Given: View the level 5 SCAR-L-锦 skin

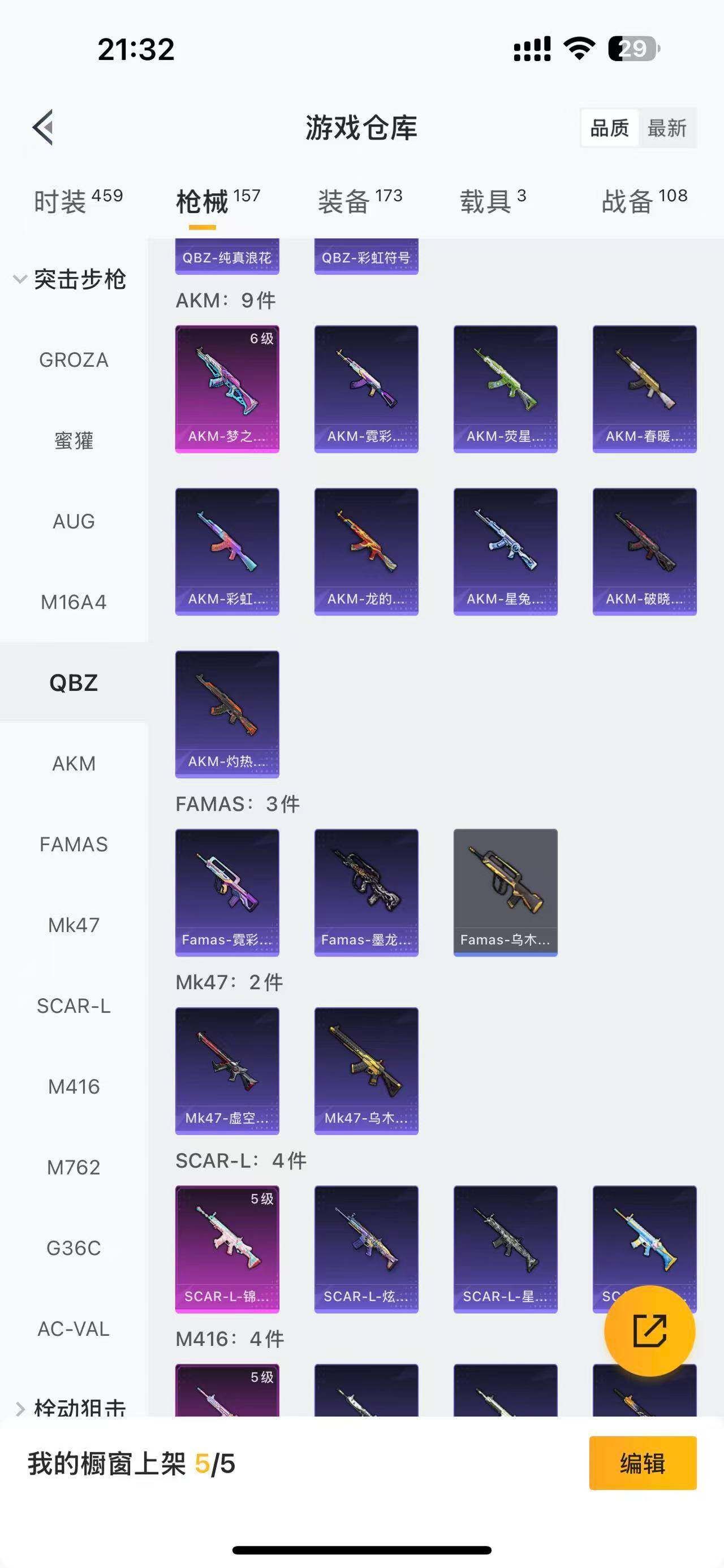Looking at the screenshot, I should (x=227, y=1249).
